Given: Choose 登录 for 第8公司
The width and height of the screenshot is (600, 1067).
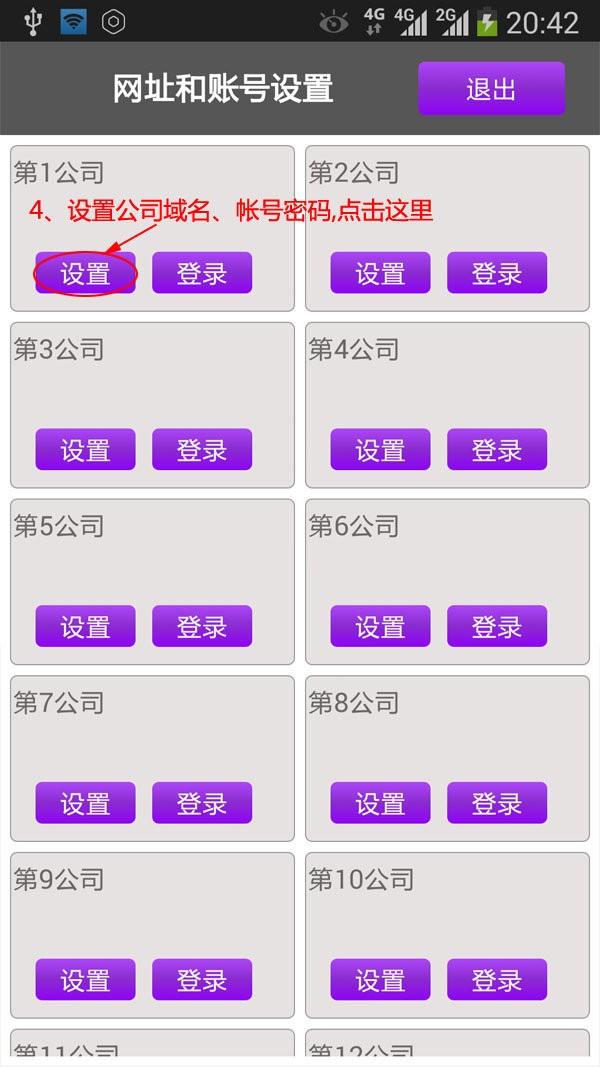Looking at the screenshot, I should click(497, 803).
